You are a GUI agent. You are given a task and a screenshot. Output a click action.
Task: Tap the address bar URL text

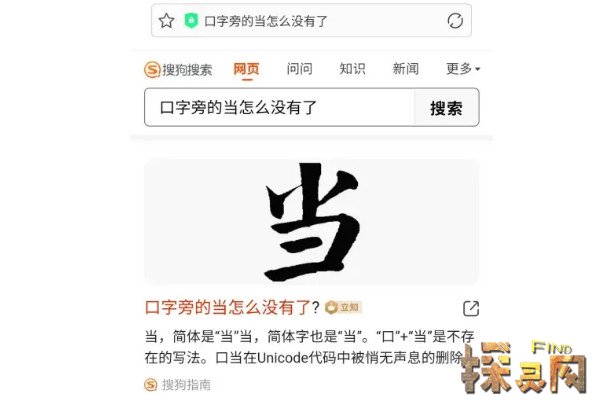tap(266, 21)
